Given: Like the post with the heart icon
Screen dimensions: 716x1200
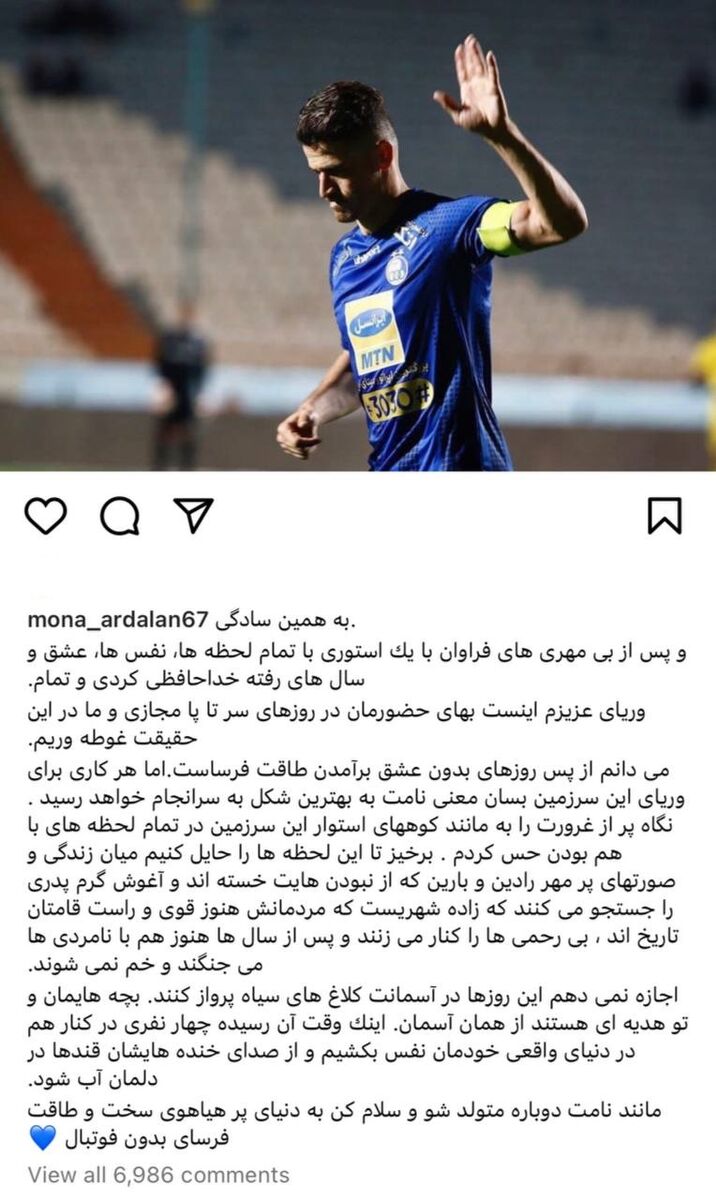Looking at the screenshot, I should [46, 515].
